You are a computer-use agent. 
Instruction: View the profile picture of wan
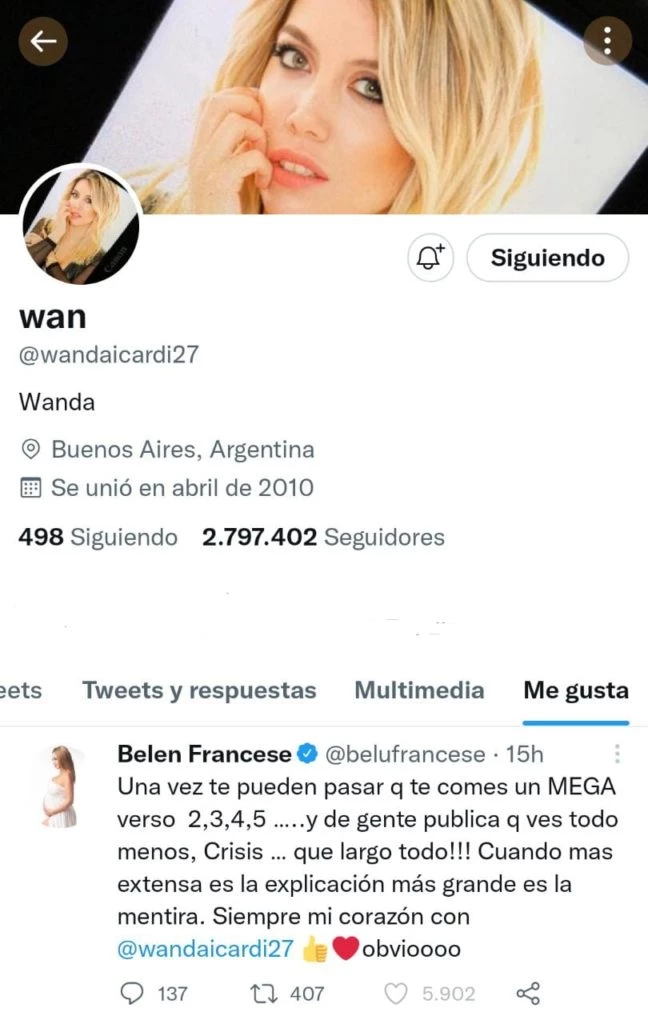[80, 225]
